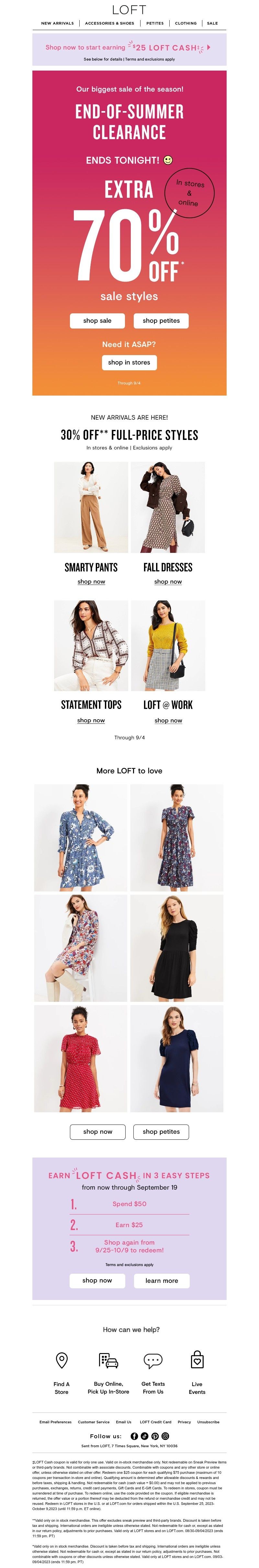Open the red polka dot dress photo
Screen dimensions: 259x1568
point(80,1058)
